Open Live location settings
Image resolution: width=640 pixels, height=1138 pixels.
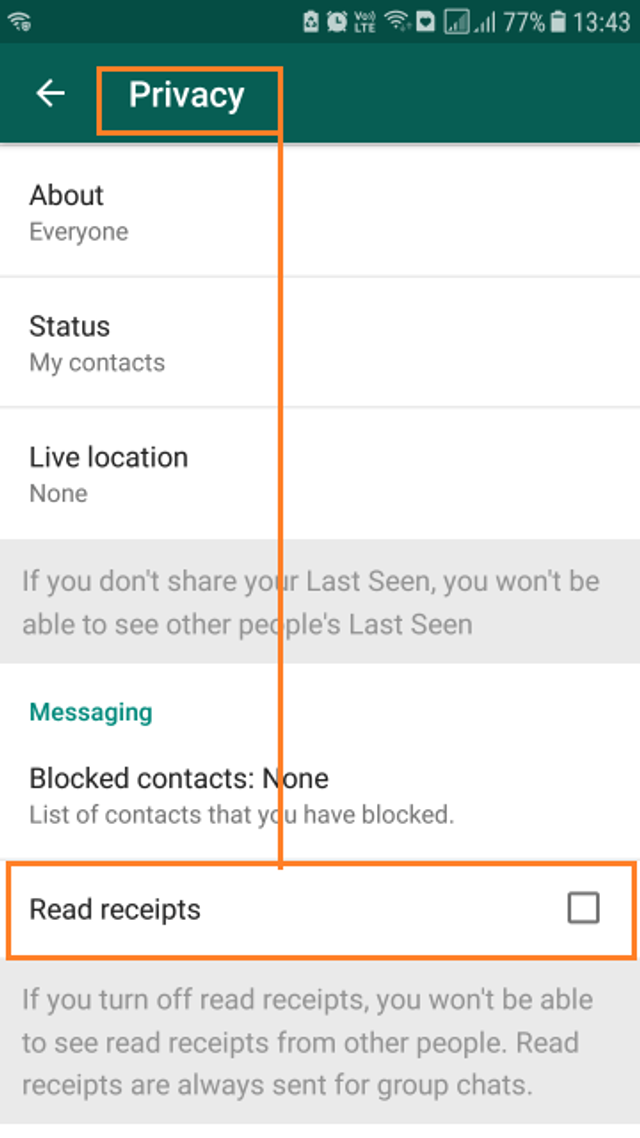tap(320, 473)
